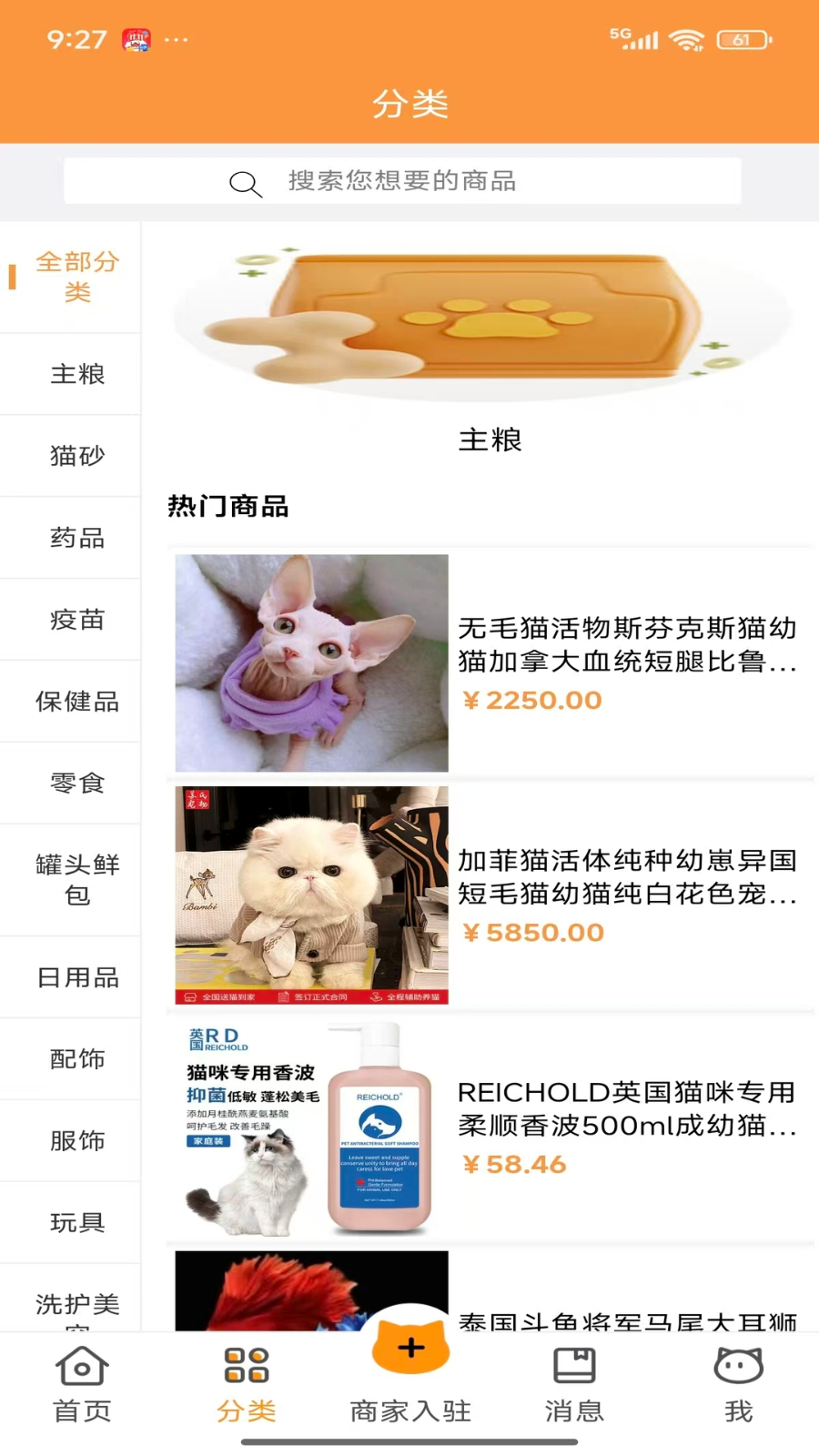Open the 药品 category
Image resolution: width=819 pixels, height=1456 pixels.
pyautogui.click(x=77, y=538)
